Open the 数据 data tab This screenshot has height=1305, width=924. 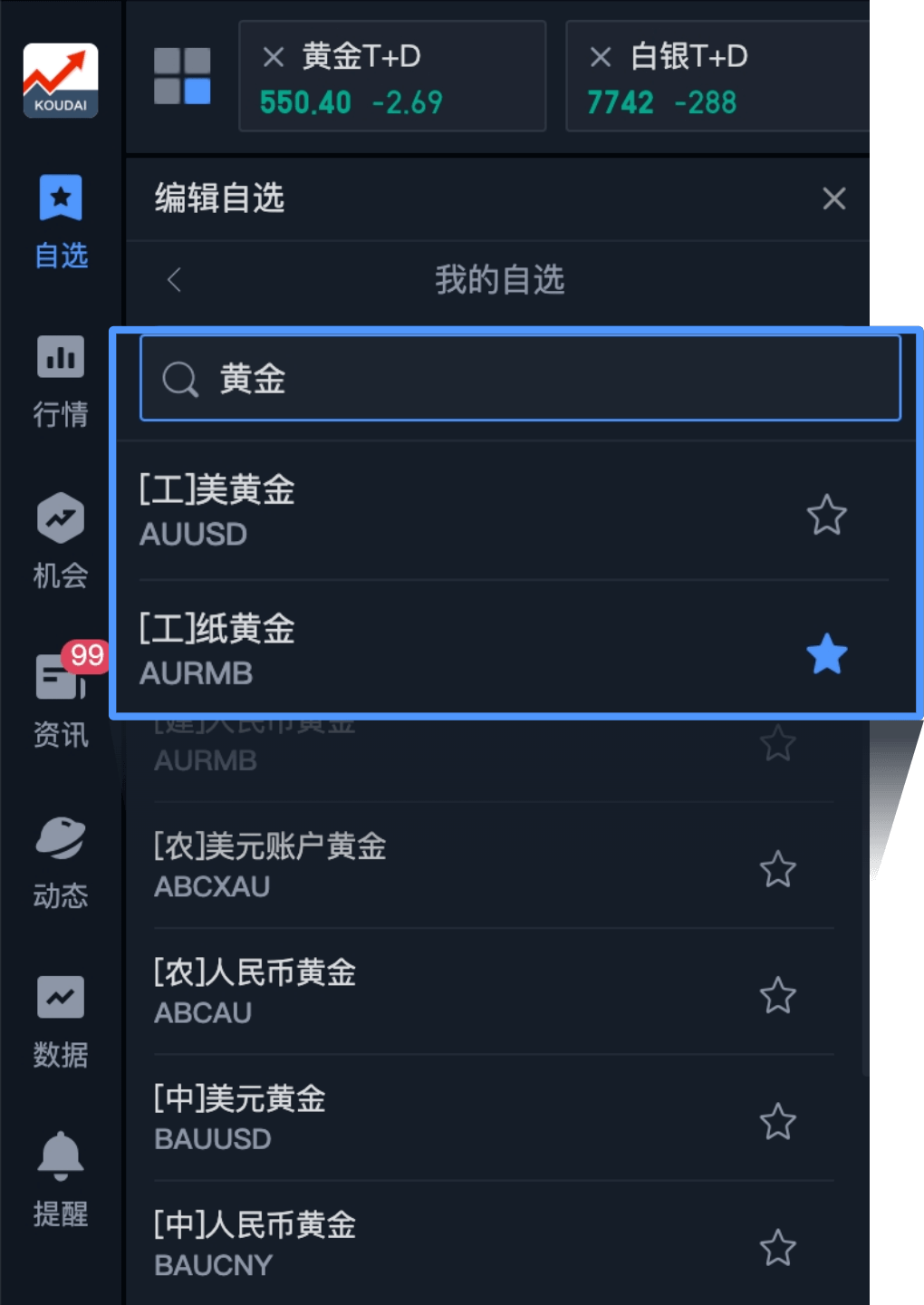point(61,1020)
